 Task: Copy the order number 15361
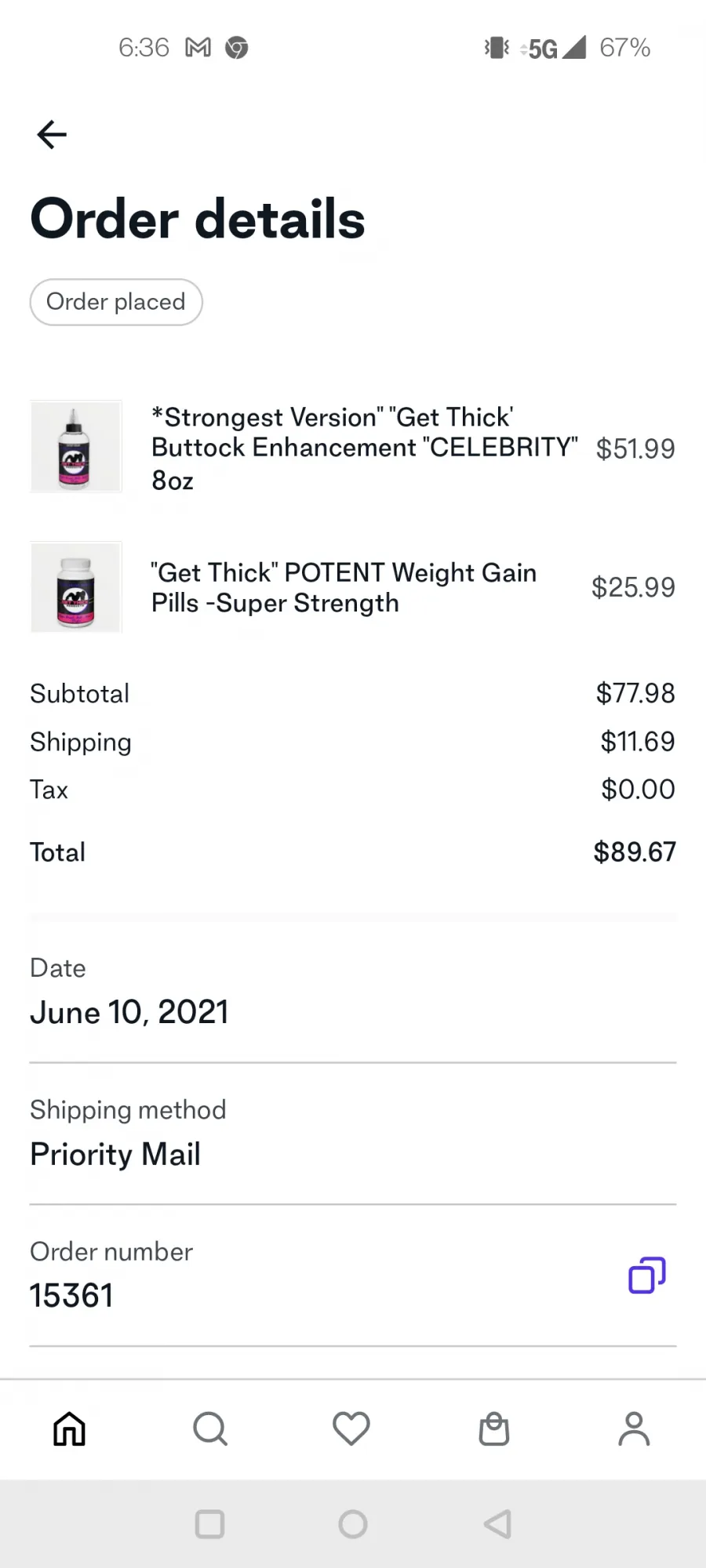(646, 1275)
